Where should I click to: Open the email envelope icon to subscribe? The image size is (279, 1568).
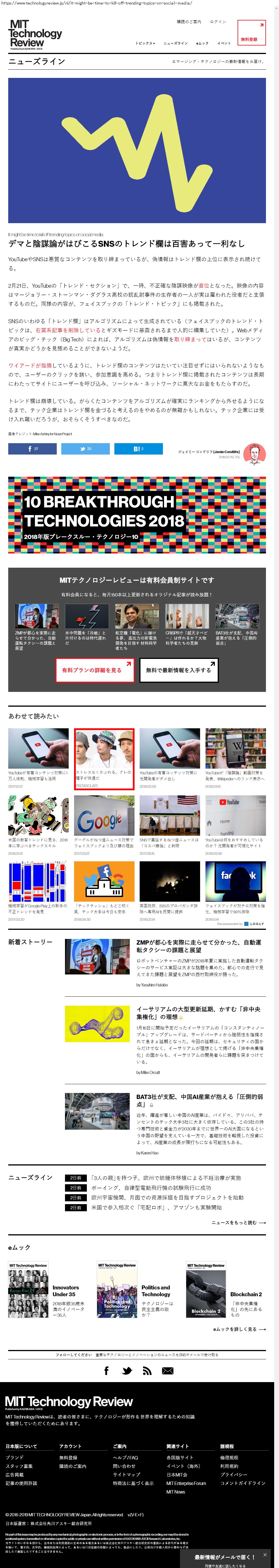click(167, 1371)
